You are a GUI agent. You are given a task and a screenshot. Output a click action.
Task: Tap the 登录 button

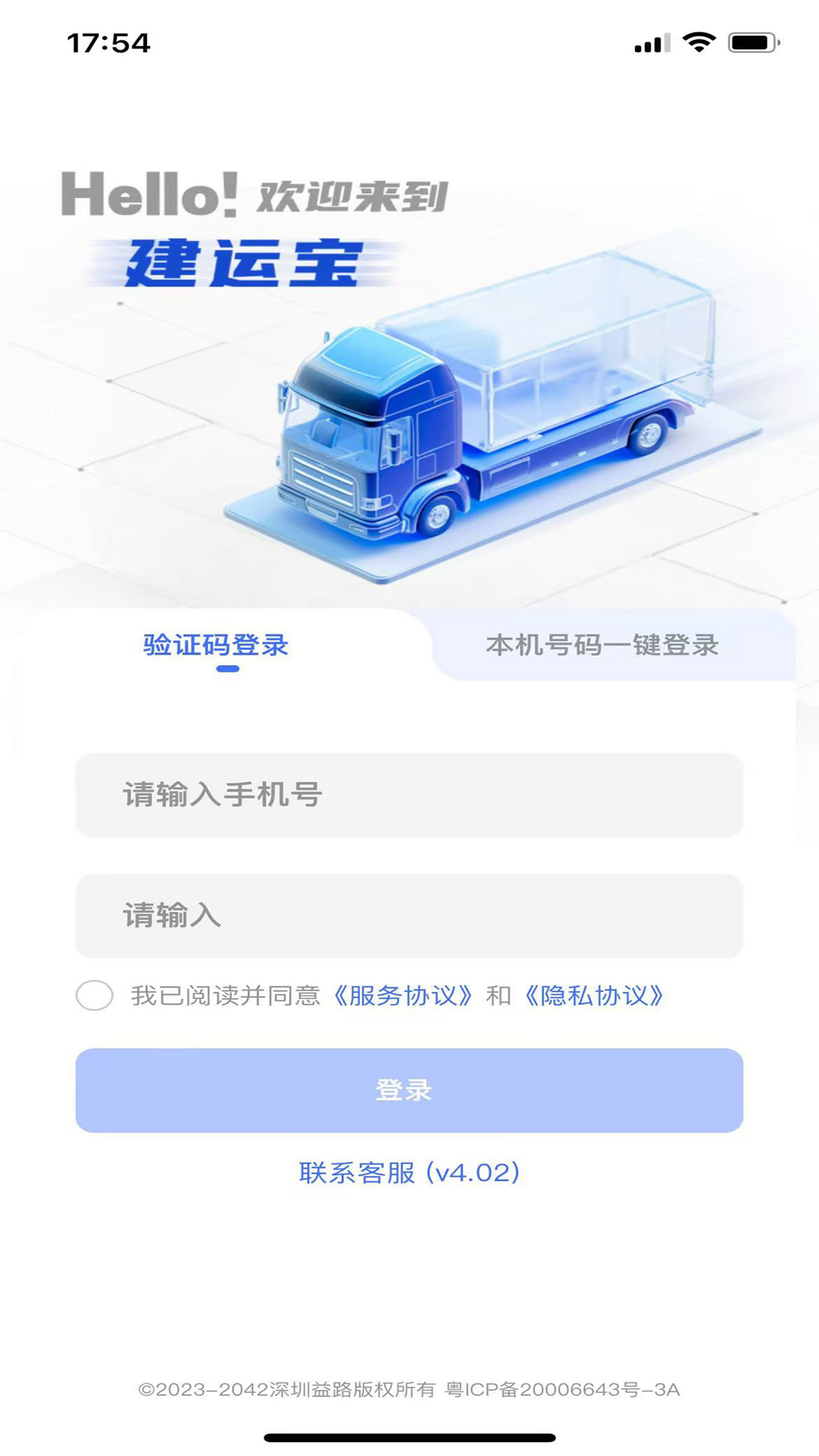409,1090
